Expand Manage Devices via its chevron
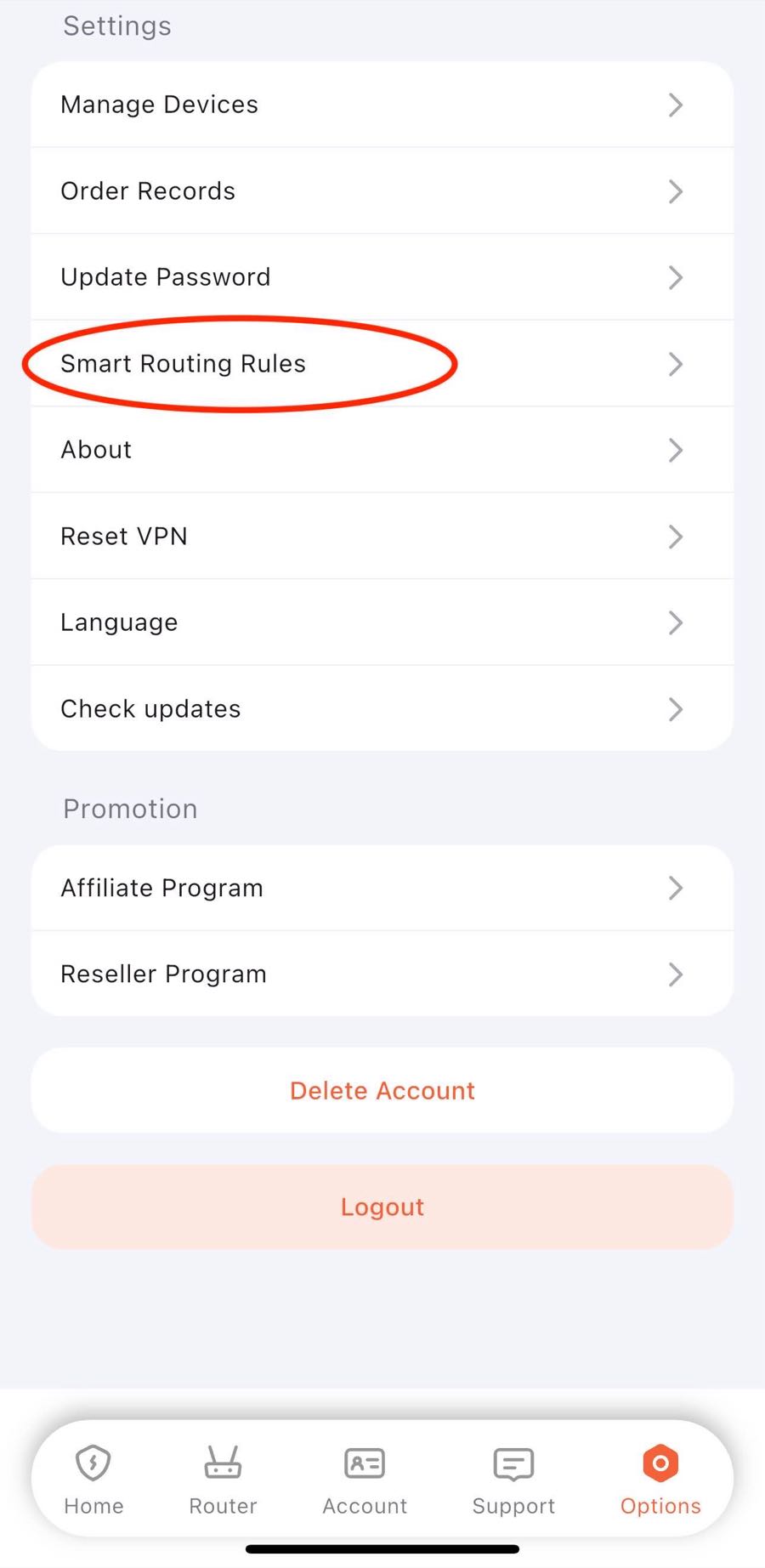The height and width of the screenshot is (1568, 765). click(x=675, y=105)
